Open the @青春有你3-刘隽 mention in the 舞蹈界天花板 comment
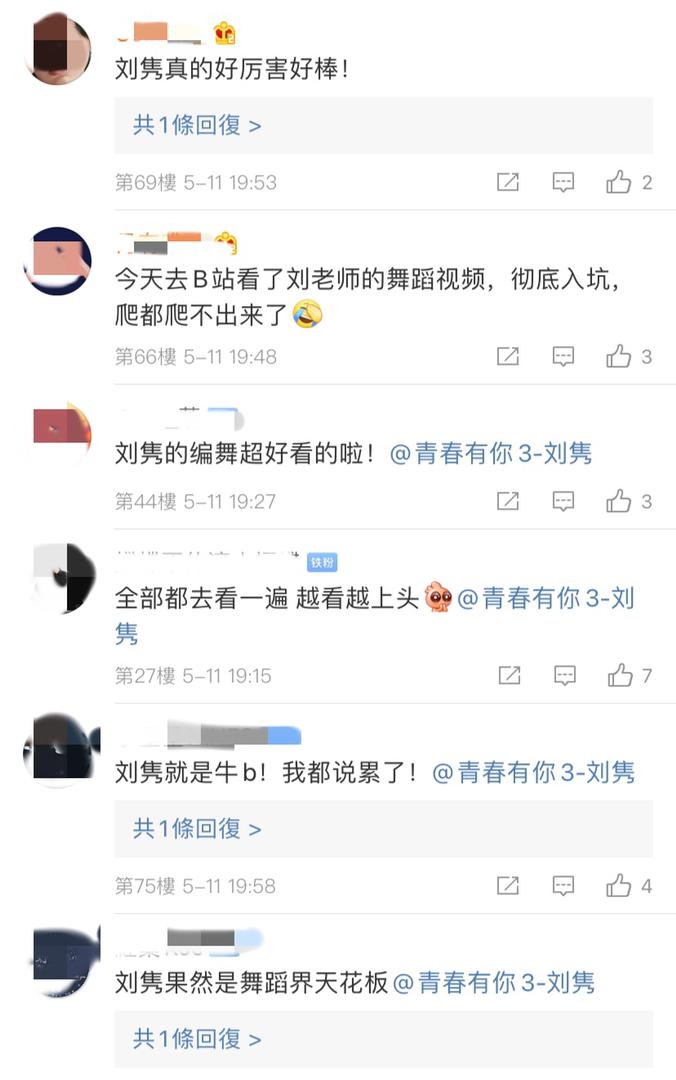This screenshot has width=676, height=1080. click(x=494, y=982)
